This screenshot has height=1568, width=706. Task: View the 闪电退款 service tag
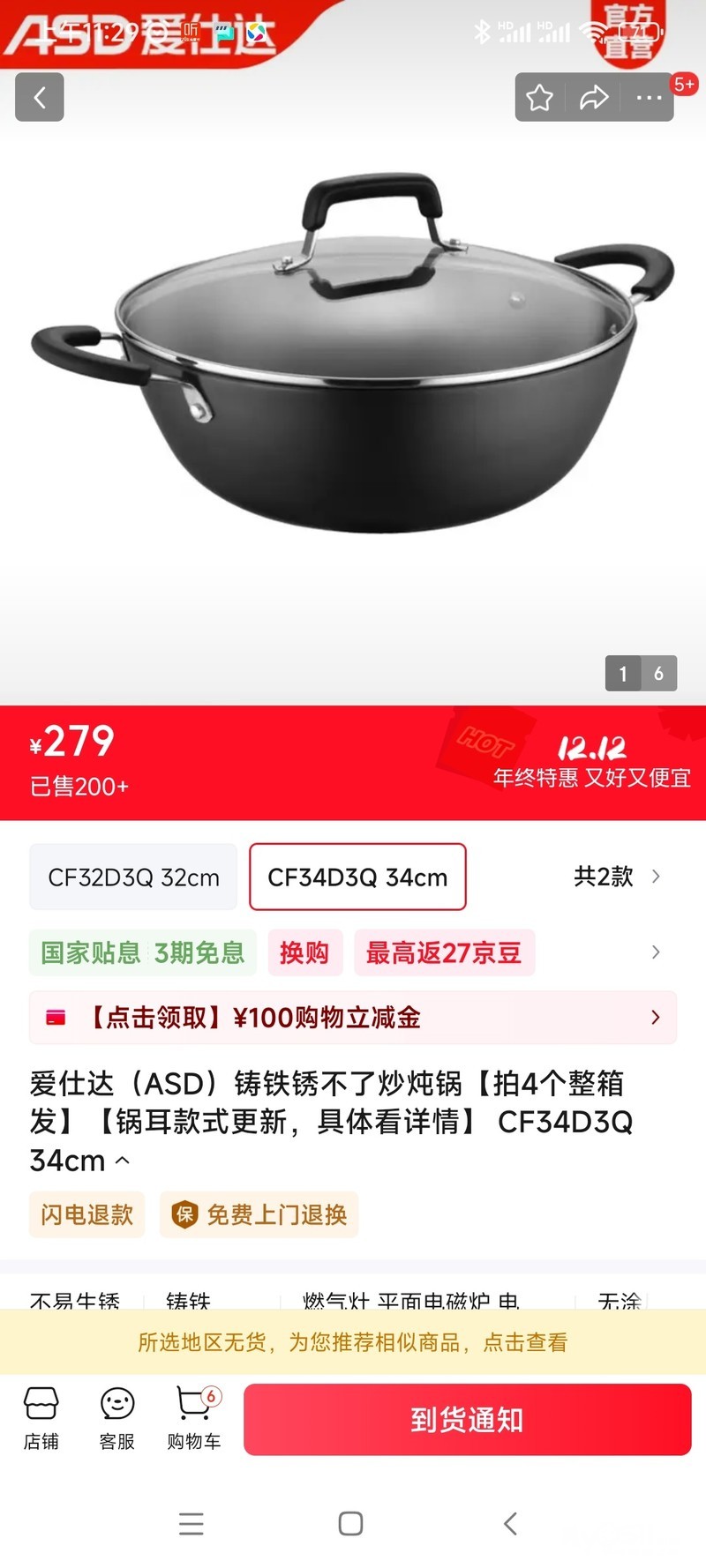point(86,1215)
